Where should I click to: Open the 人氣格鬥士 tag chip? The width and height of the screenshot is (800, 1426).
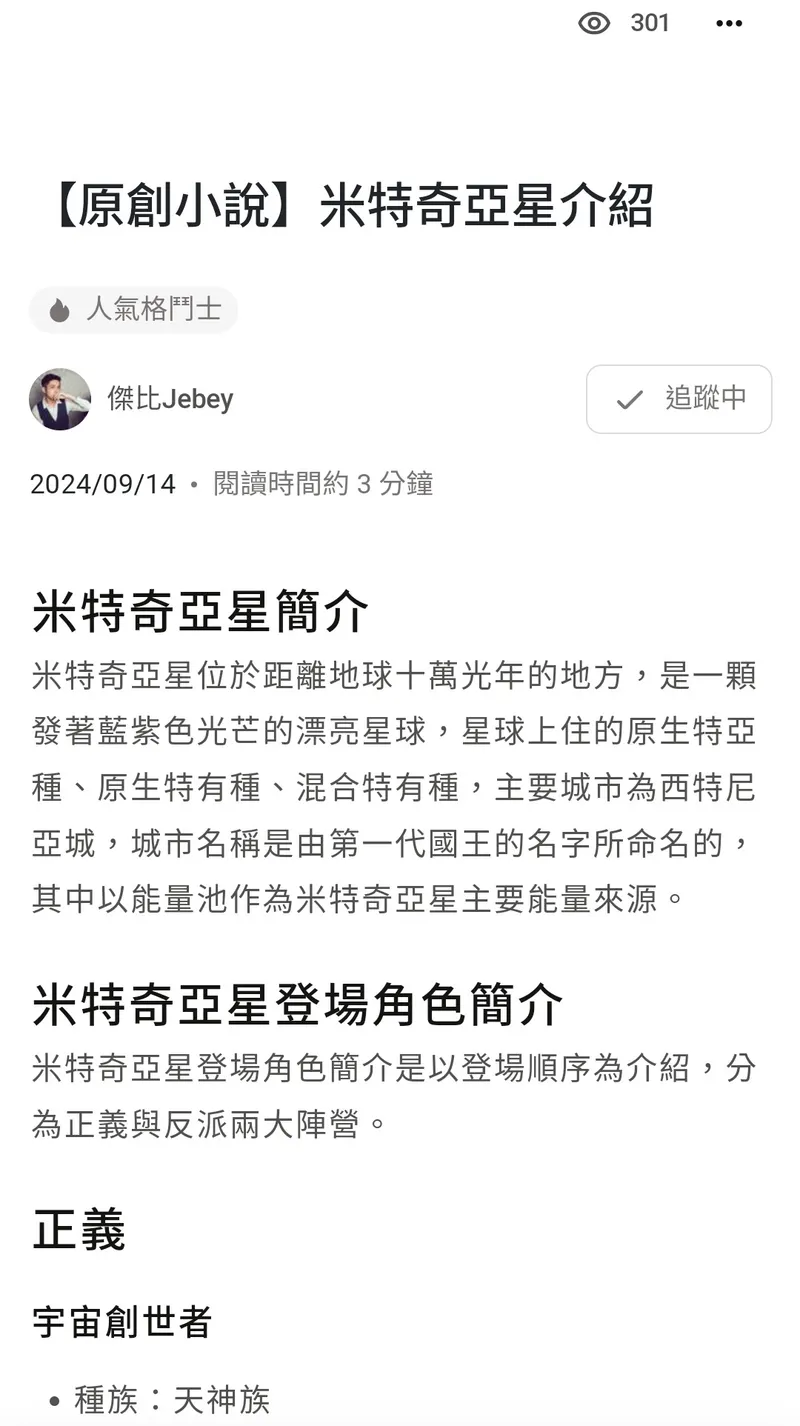134,310
